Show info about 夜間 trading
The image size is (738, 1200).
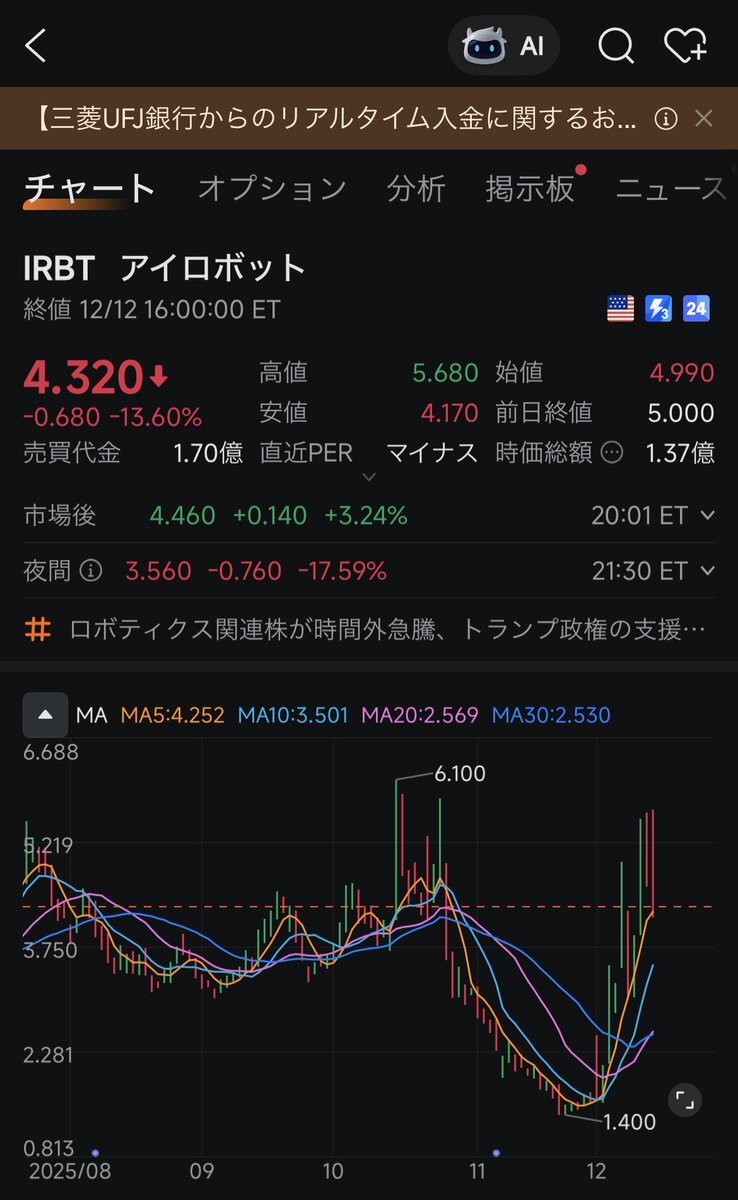click(x=91, y=571)
